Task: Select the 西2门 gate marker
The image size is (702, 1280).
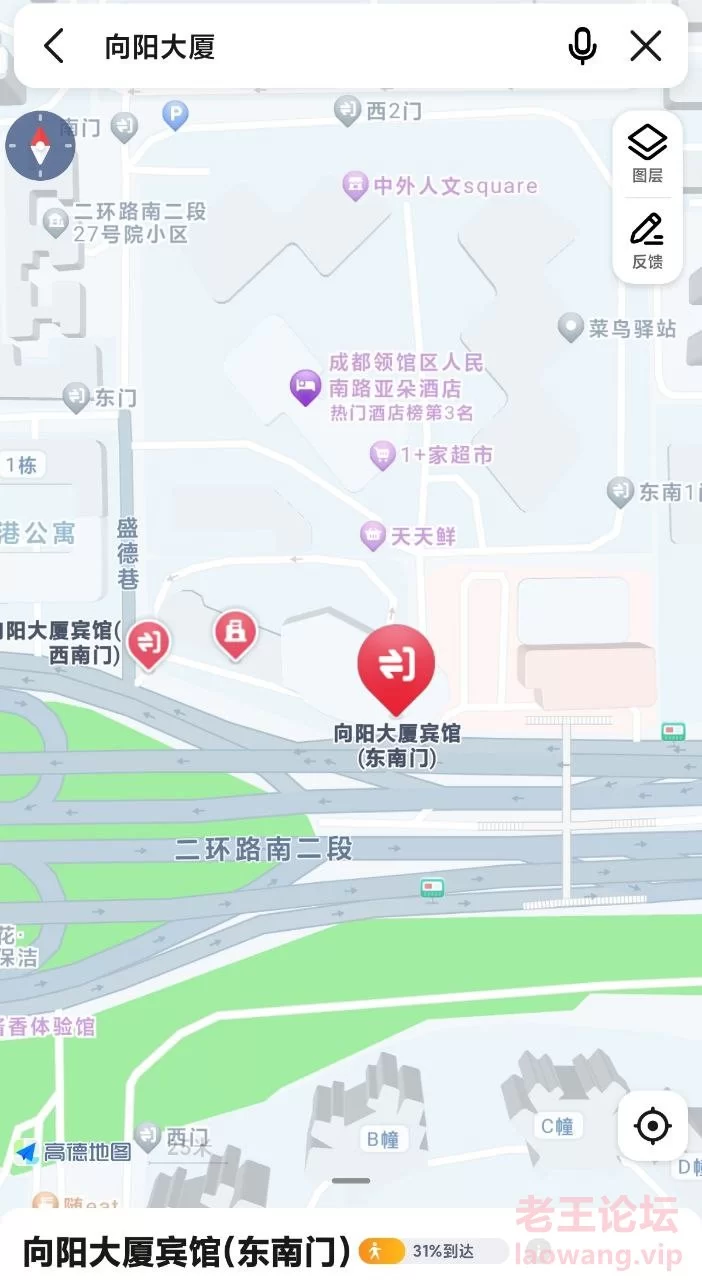Action: click(x=347, y=110)
